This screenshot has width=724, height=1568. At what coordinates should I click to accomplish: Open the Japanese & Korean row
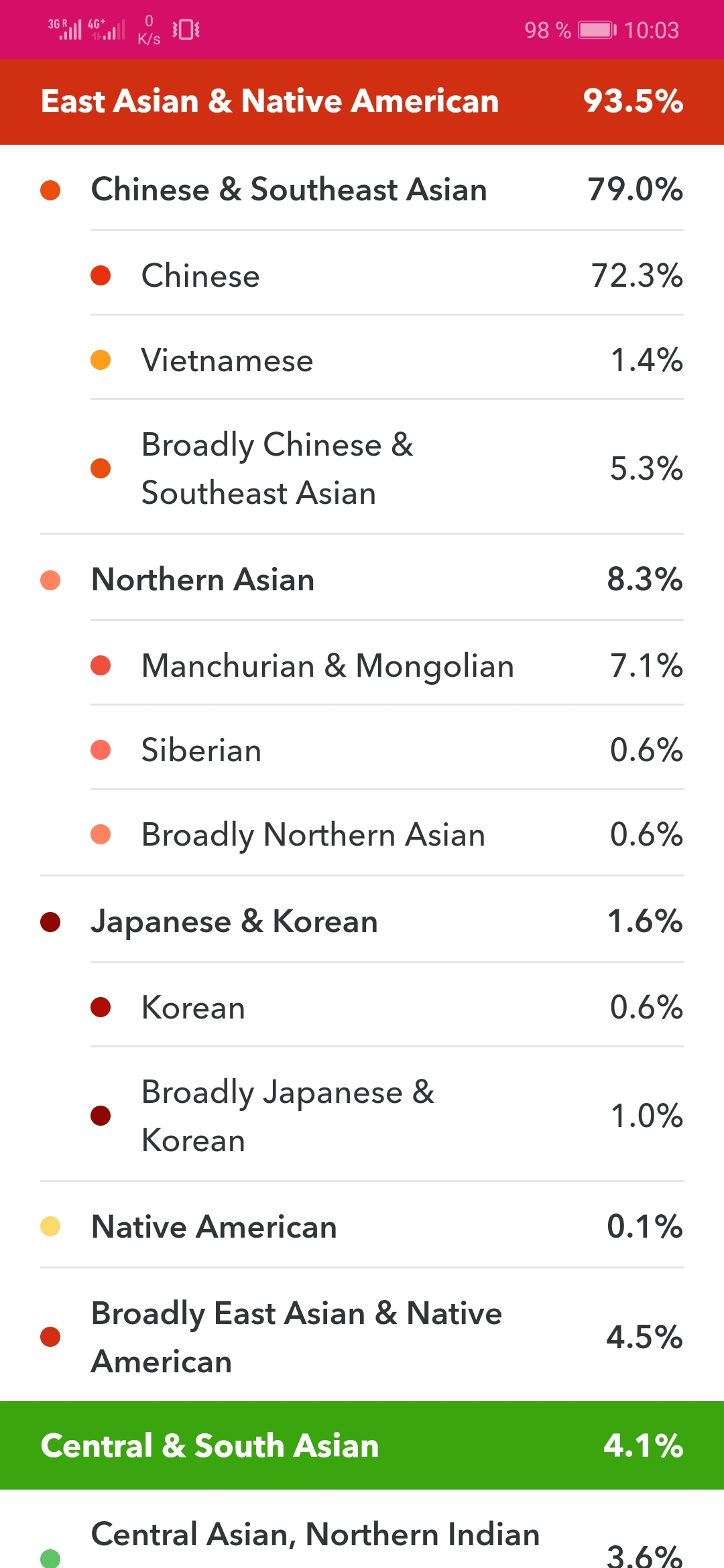[x=362, y=921]
